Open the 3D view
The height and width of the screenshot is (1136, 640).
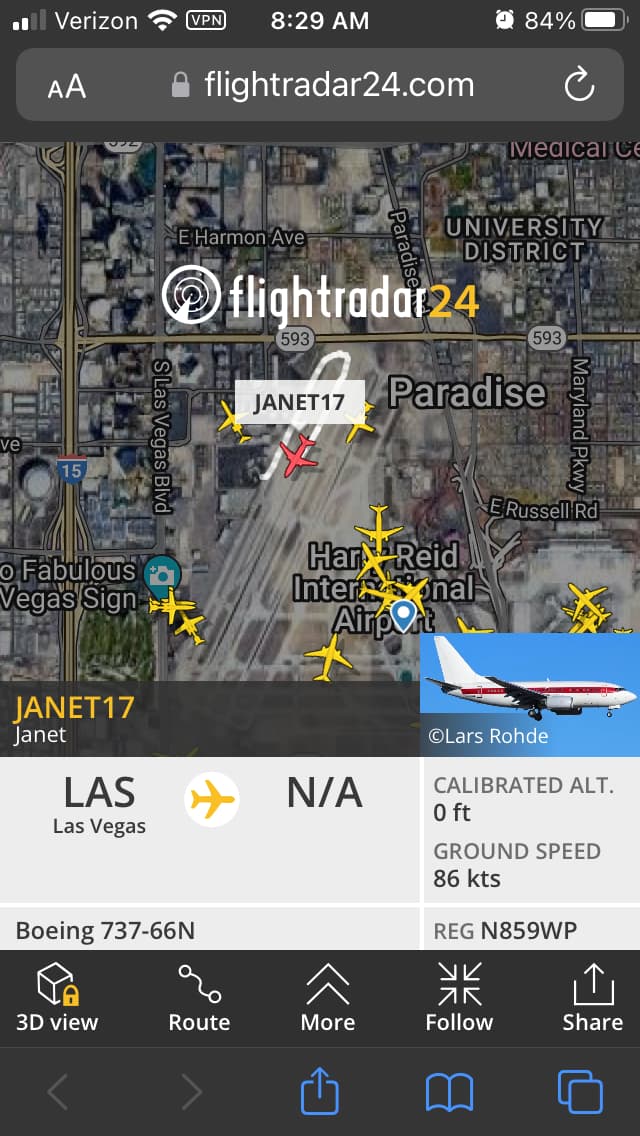tap(57, 997)
